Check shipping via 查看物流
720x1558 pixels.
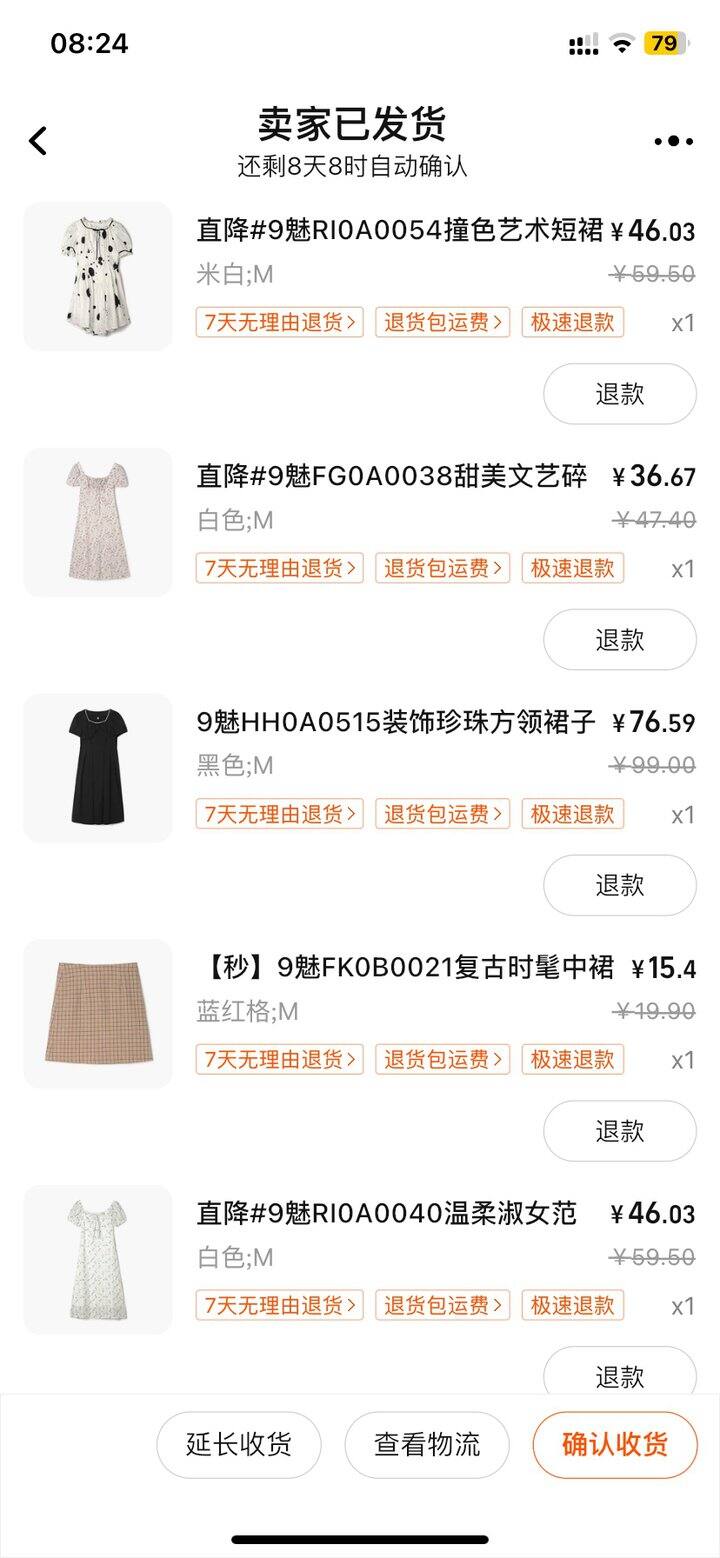point(427,1444)
